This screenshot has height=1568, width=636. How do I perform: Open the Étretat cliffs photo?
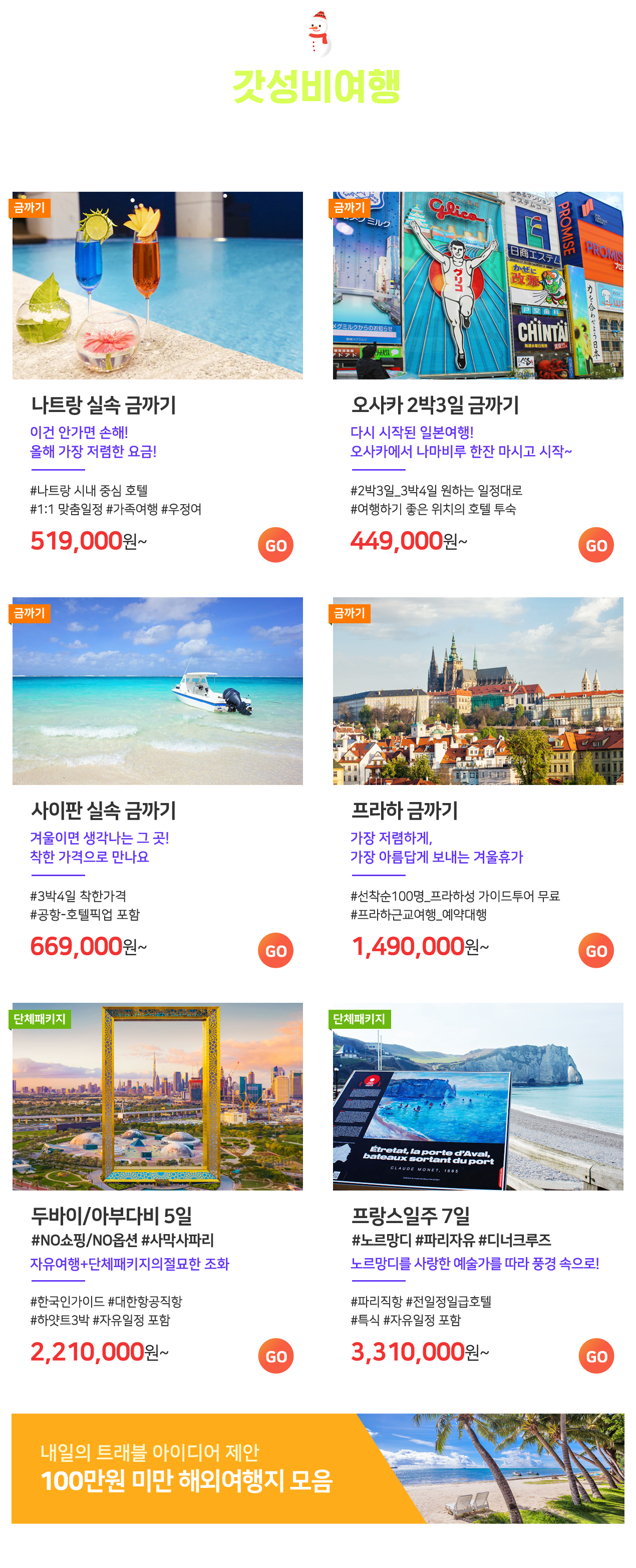point(478,1096)
